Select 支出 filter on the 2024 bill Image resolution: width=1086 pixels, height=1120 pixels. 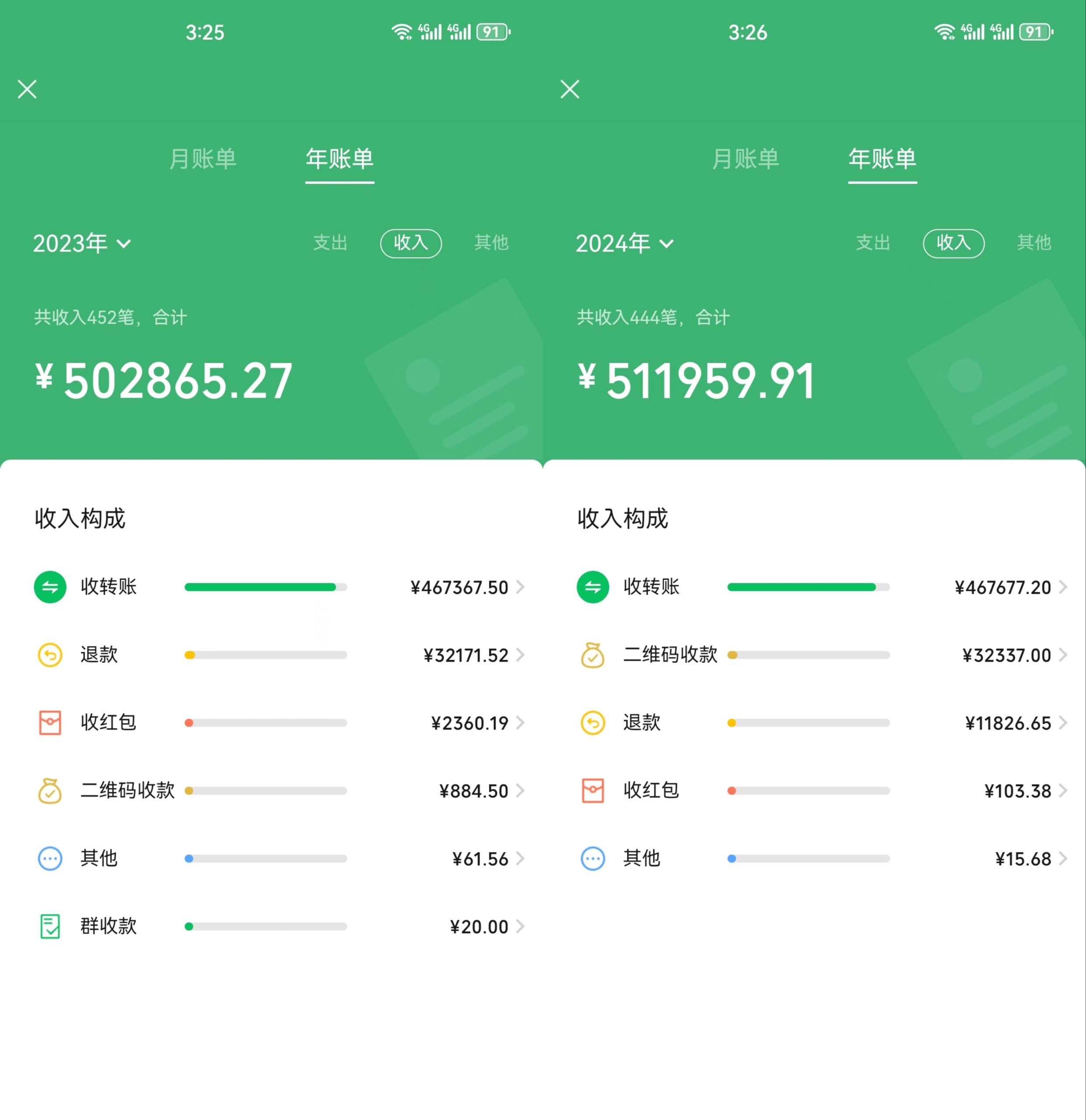873,243
